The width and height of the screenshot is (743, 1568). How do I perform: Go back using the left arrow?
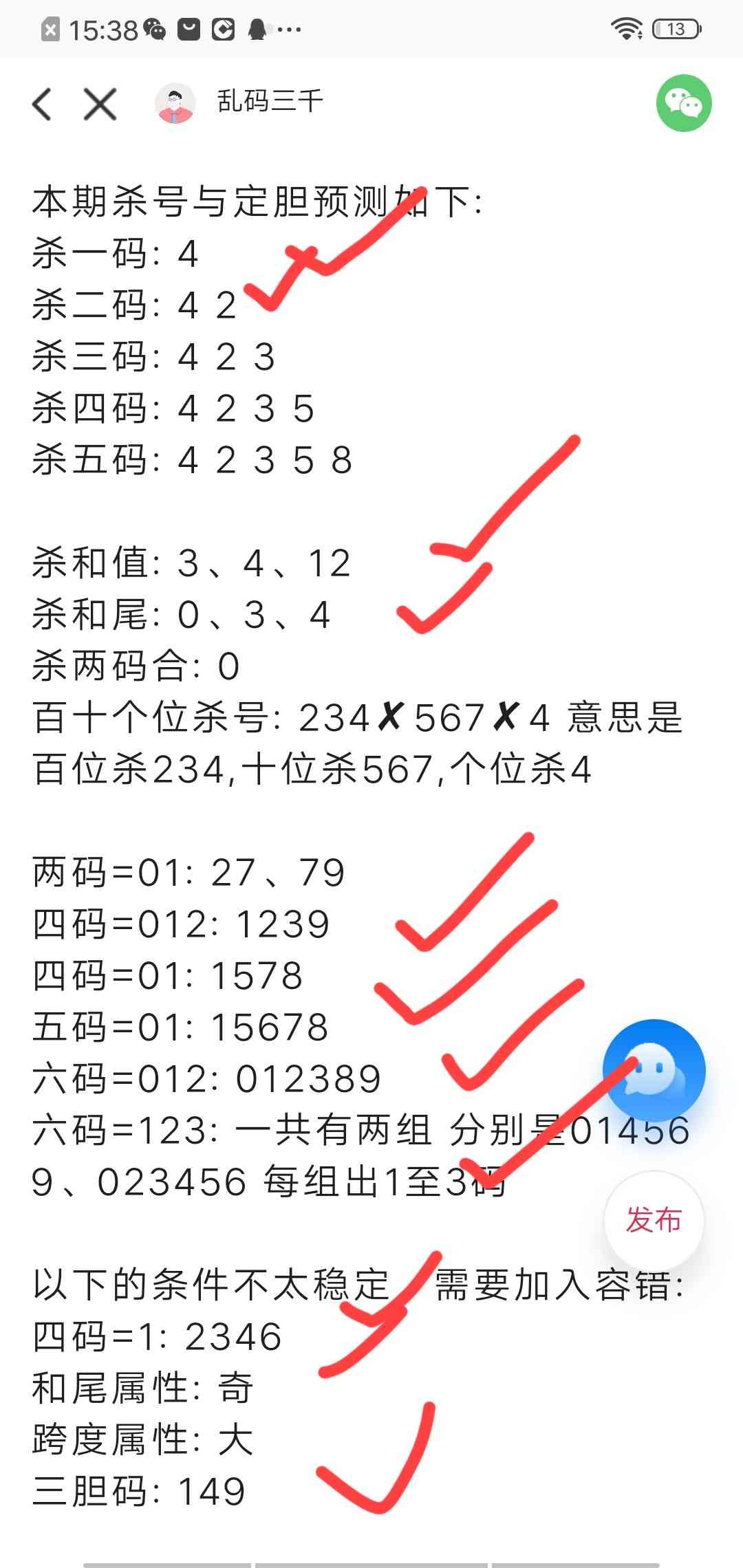pyautogui.click(x=42, y=105)
